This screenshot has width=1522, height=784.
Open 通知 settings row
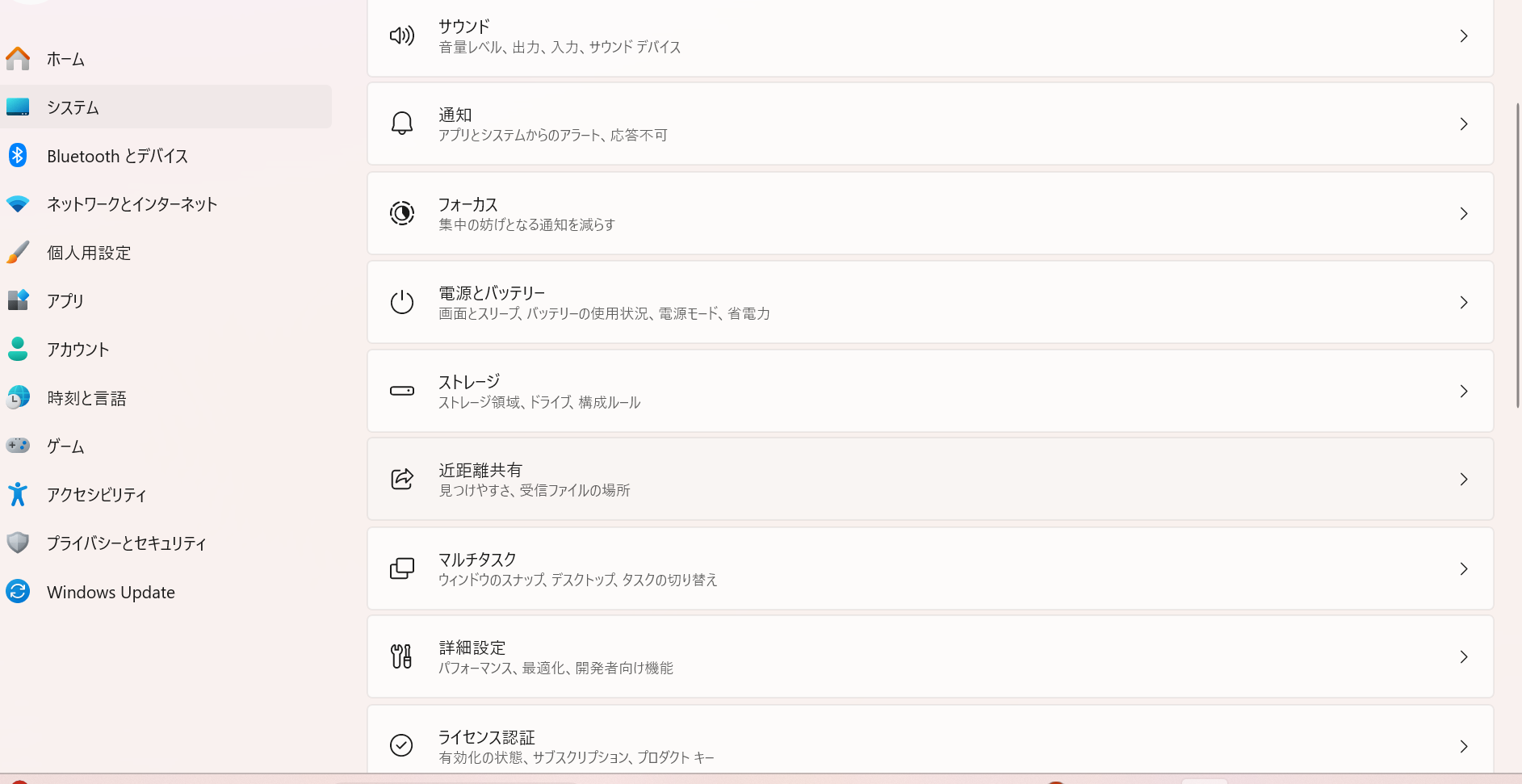(930, 124)
